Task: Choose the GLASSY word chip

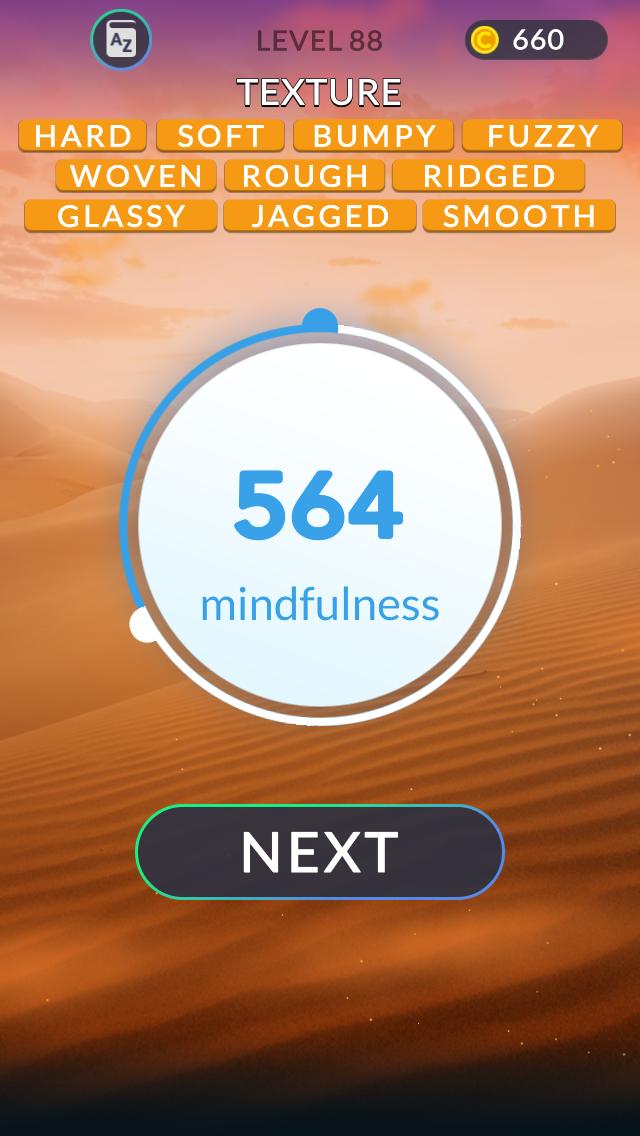Action: (x=121, y=216)
